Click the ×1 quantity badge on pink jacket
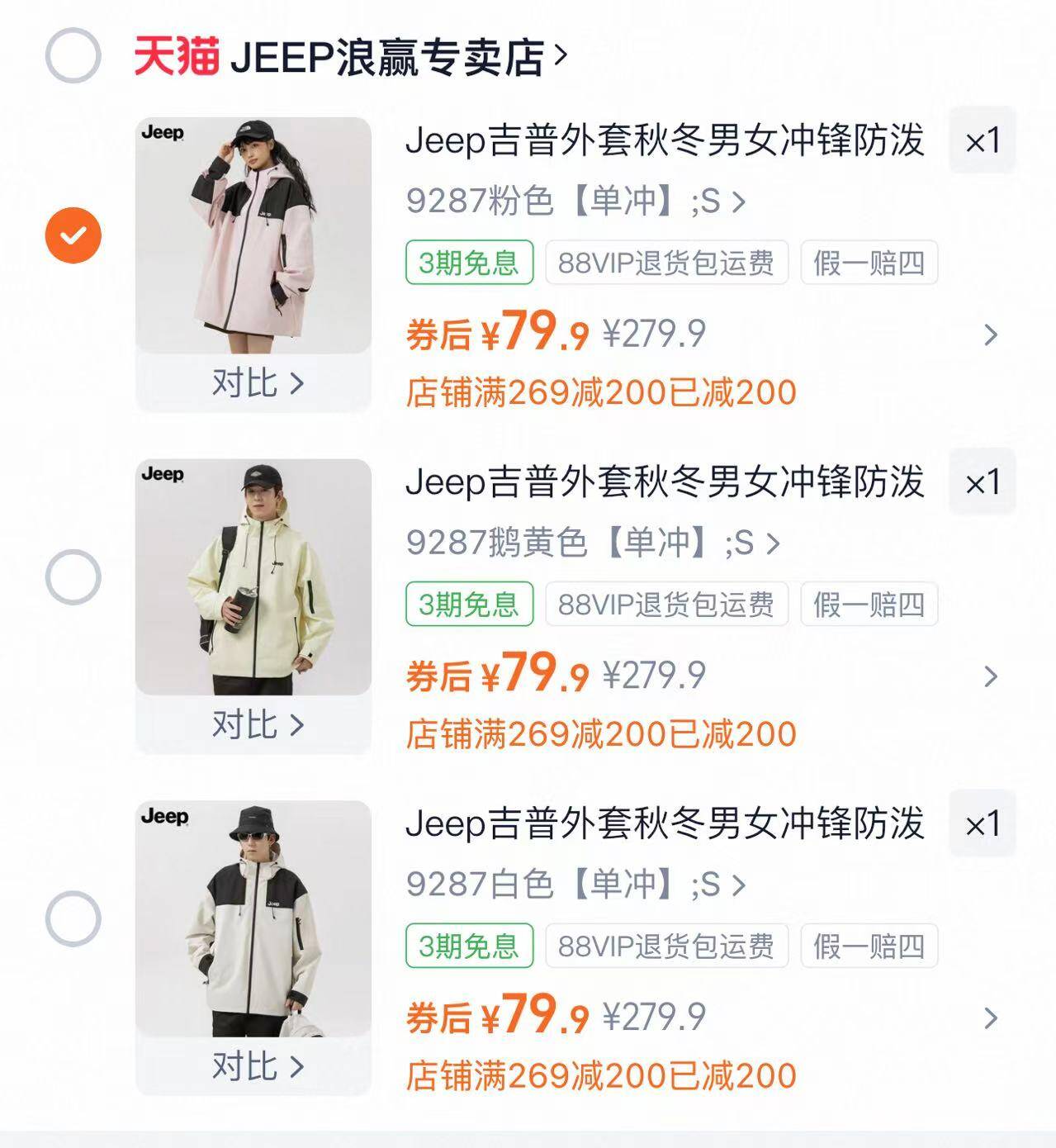This screenshot has height=1148, width=1056. (x=983, y=141)
